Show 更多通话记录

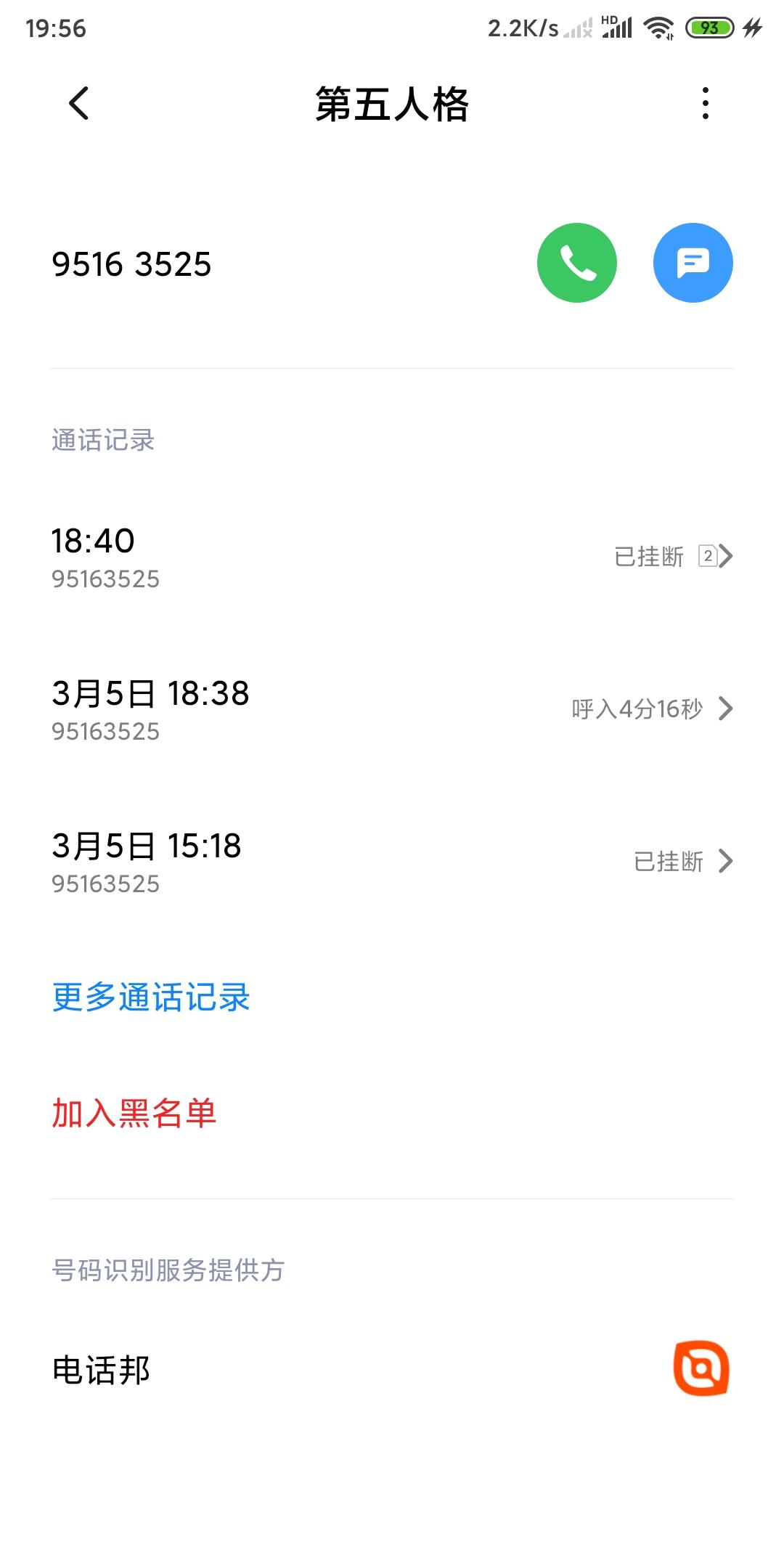(x=151, y=997)
